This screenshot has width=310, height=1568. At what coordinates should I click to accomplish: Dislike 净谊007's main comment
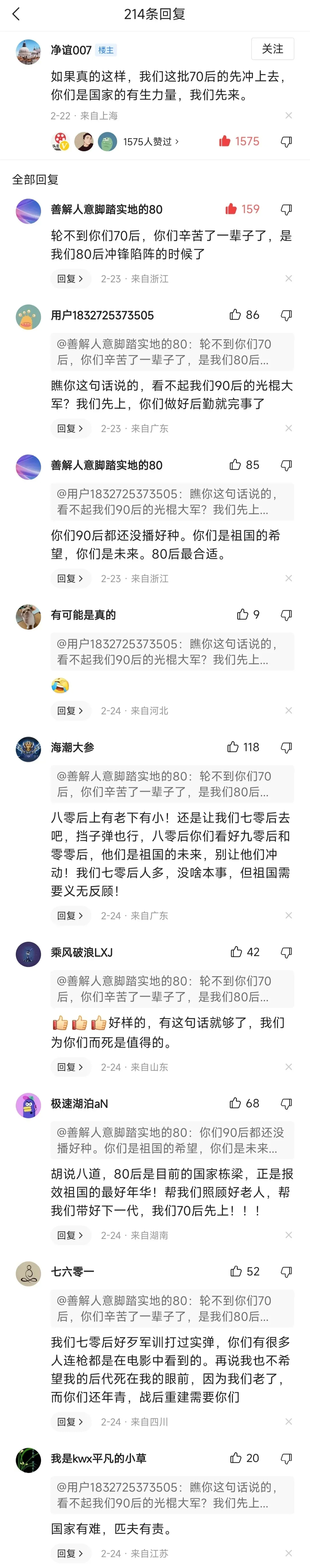(x=286, y=141)
